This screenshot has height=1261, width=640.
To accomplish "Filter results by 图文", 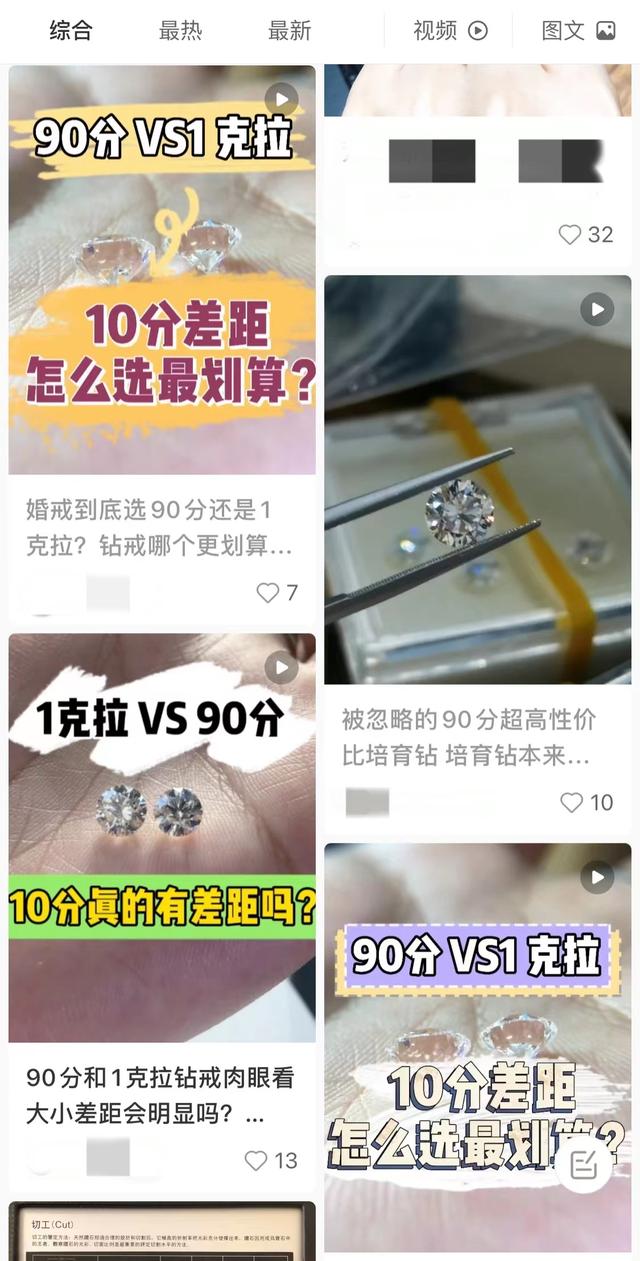I will tap(578, 30).
